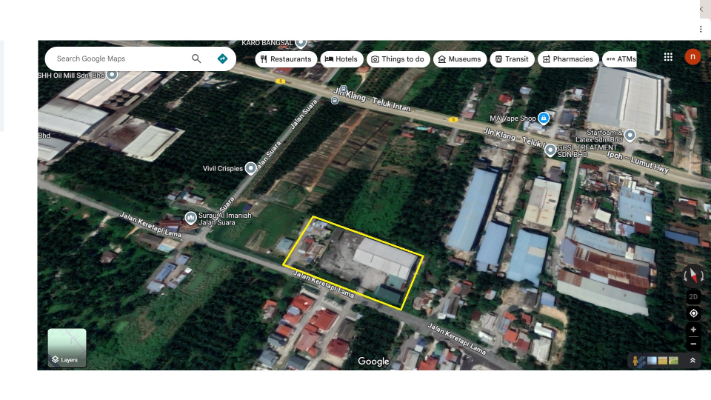Show Transit places chip
The height and width of the screenshot is (400, 711).
tap(512, 59)
